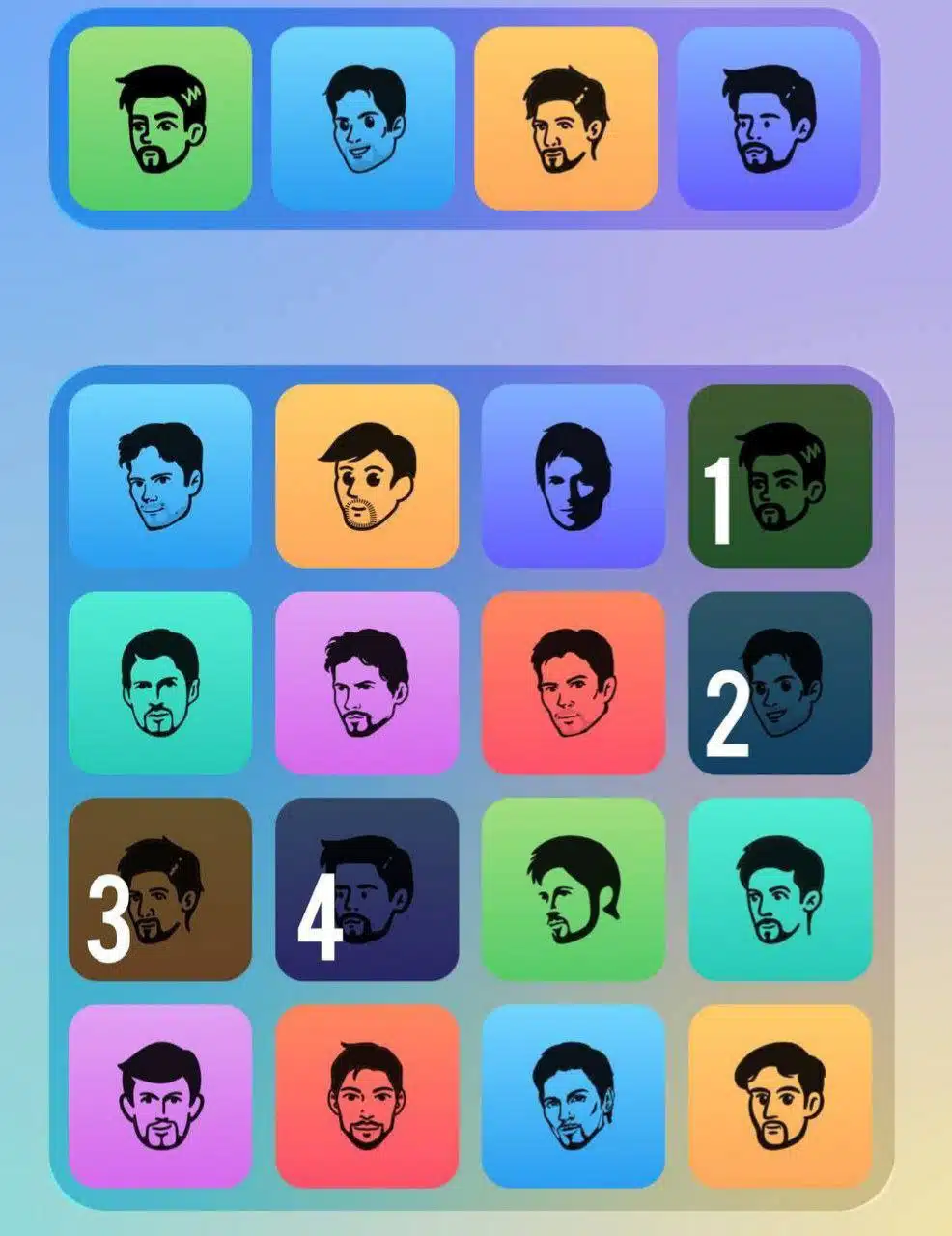The height and width of the screenshot is (1236, 952).
Task: Deselect the face tile numbered 1
Action: tap(779, 475)
